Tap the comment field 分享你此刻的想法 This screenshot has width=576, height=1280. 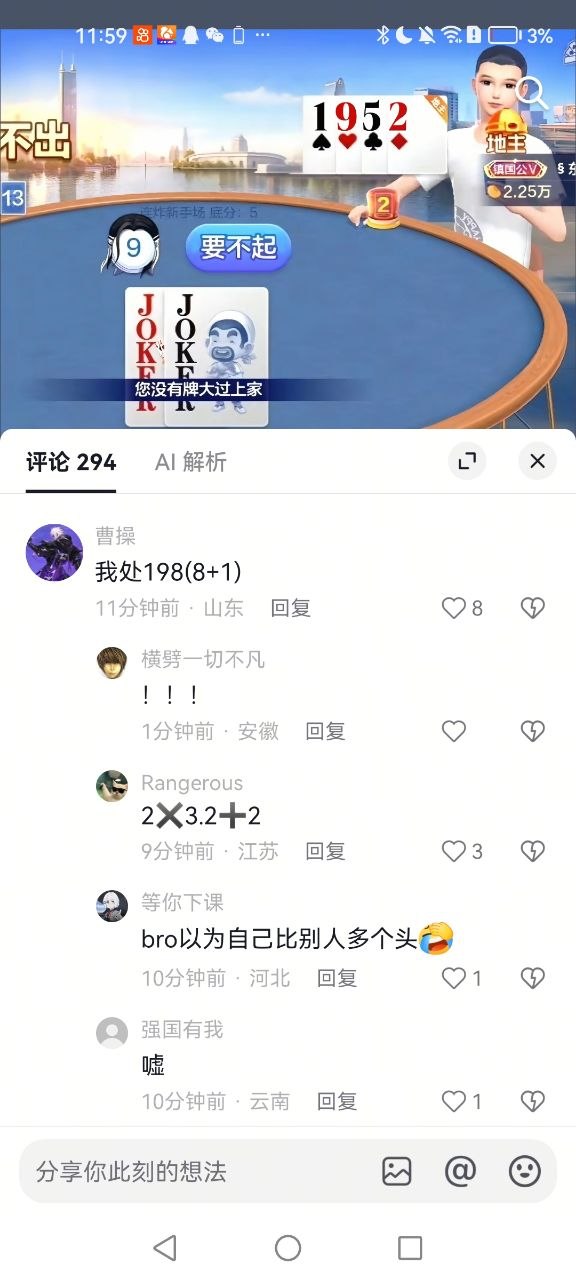point(195,1171)
